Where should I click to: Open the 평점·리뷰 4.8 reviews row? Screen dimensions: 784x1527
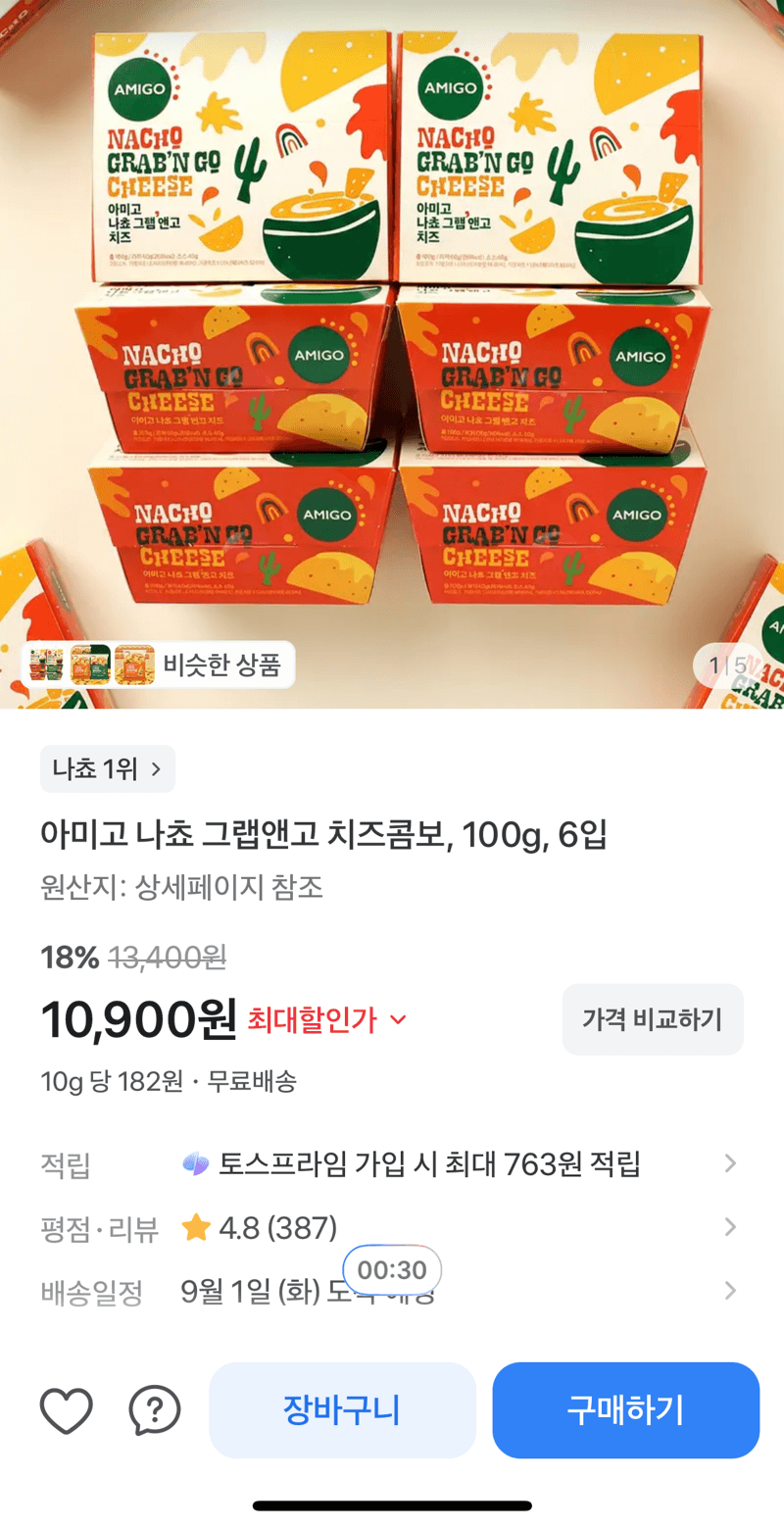coord(392,1227)
